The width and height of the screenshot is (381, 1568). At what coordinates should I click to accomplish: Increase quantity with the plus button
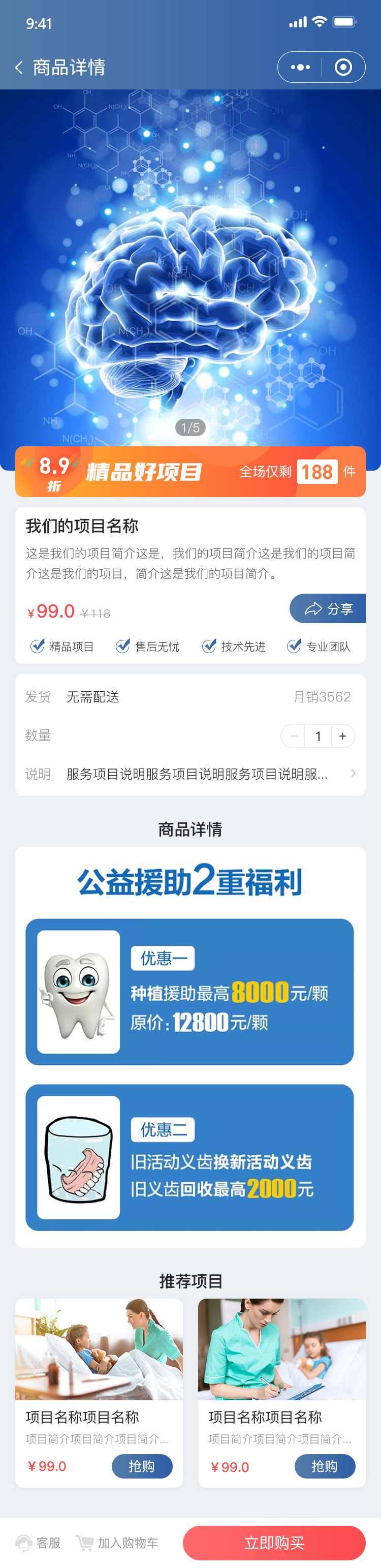tap(343, 736)
